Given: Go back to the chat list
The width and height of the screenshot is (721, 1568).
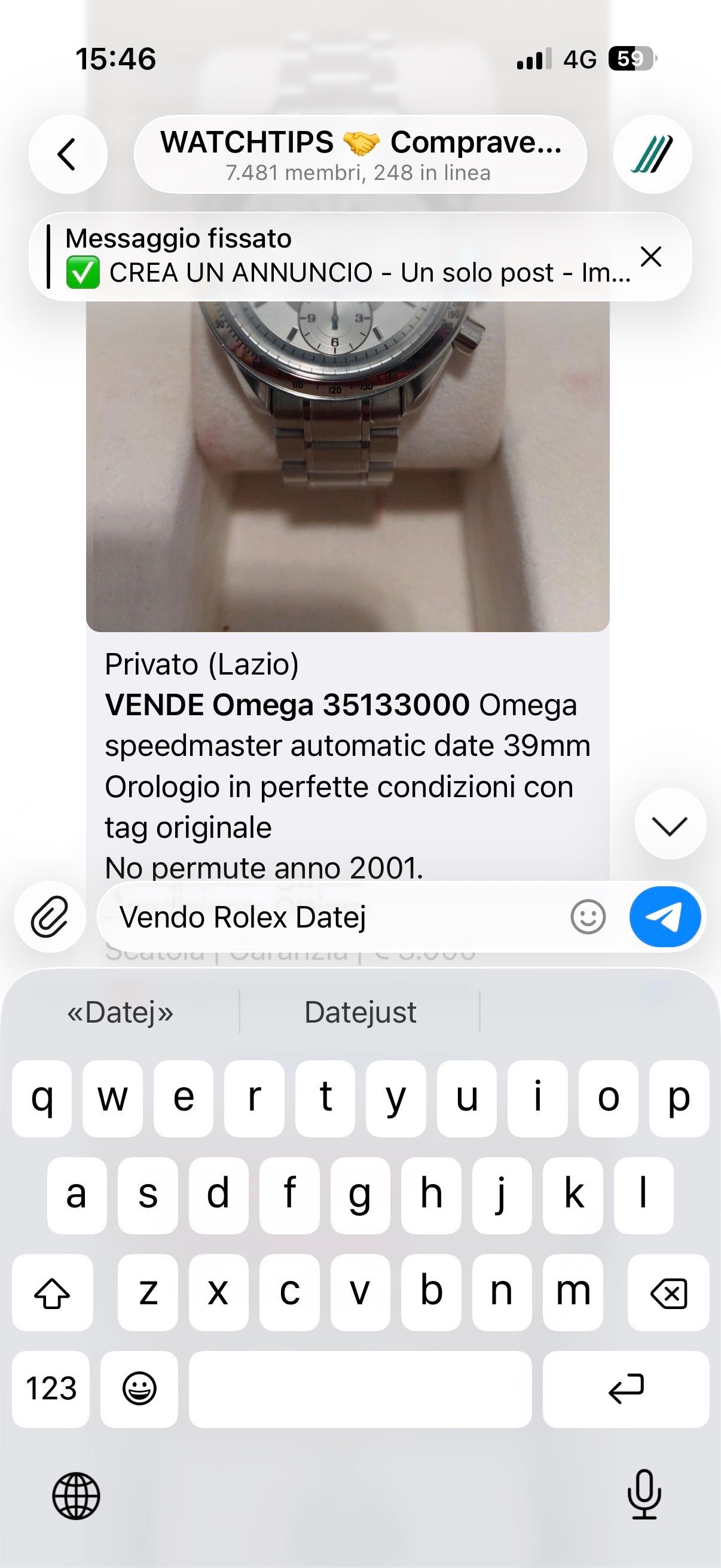Looking at the screenshot, I should (68, 154).
